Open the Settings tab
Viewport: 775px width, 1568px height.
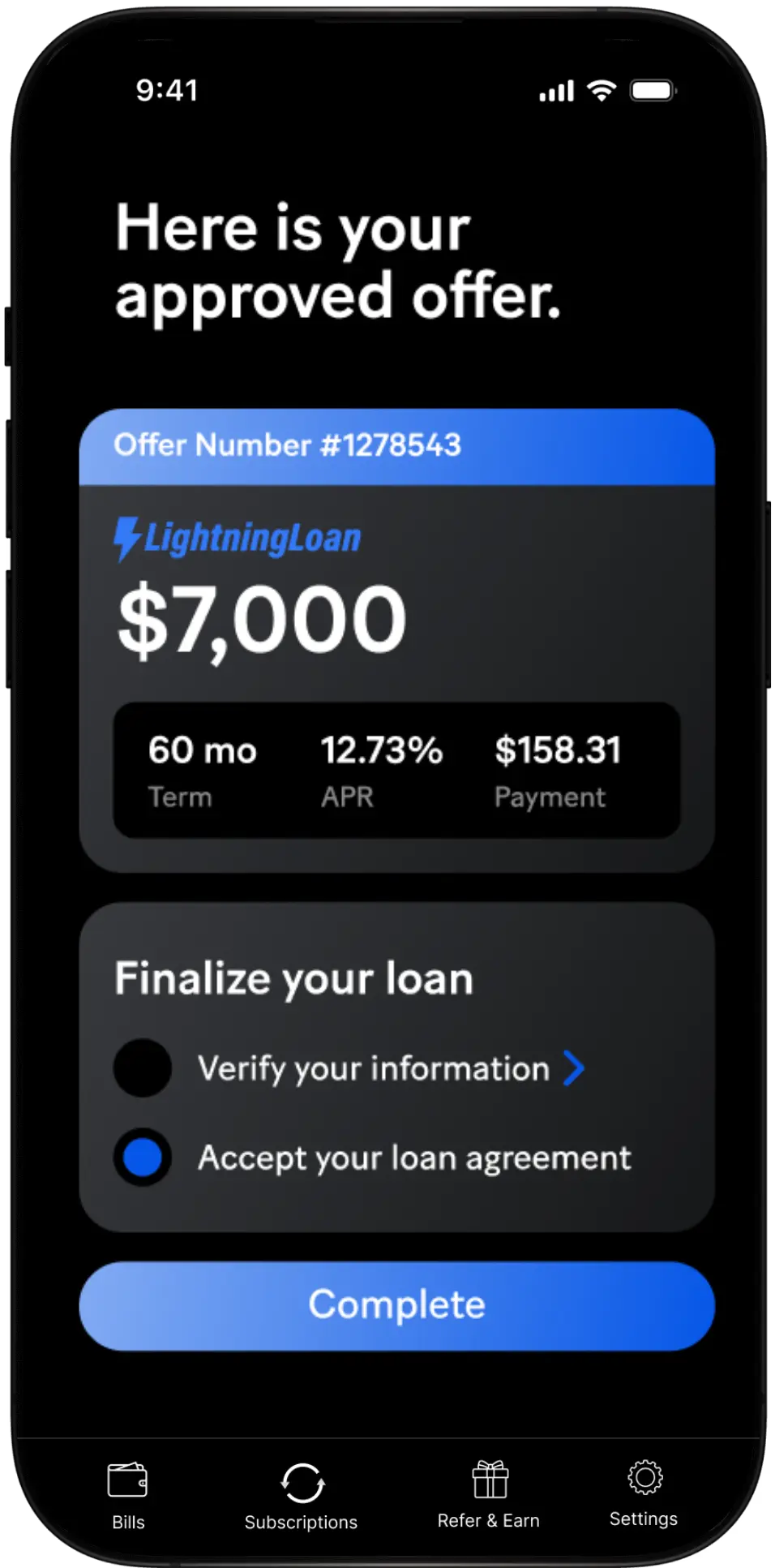(x=644, y=1494)
